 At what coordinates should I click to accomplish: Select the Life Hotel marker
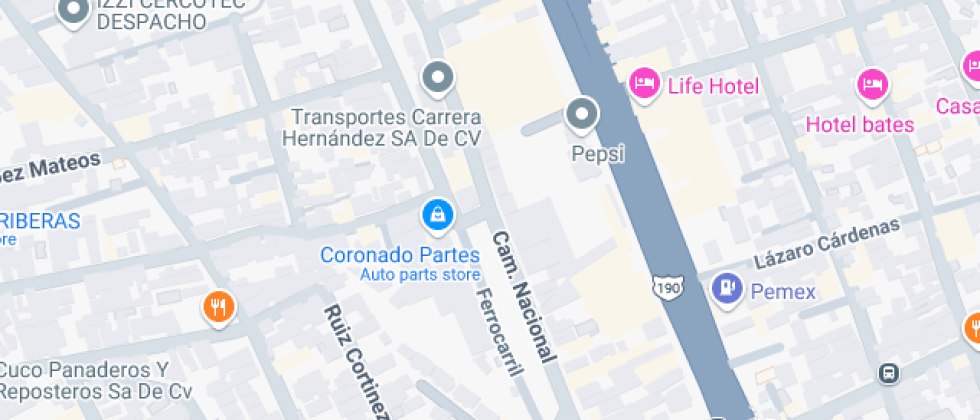pos(645,83)
